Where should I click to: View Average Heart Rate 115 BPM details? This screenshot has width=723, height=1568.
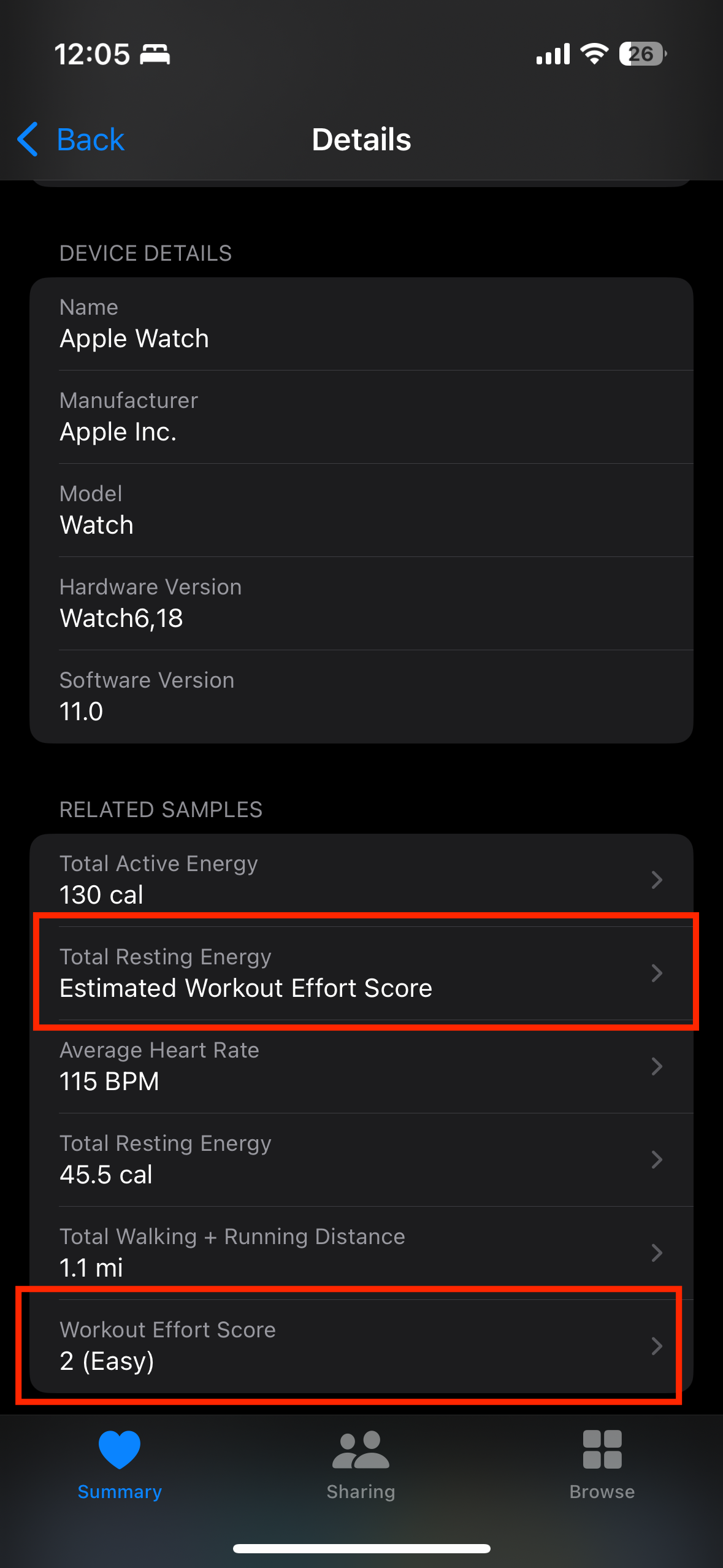coord(361,1066)
